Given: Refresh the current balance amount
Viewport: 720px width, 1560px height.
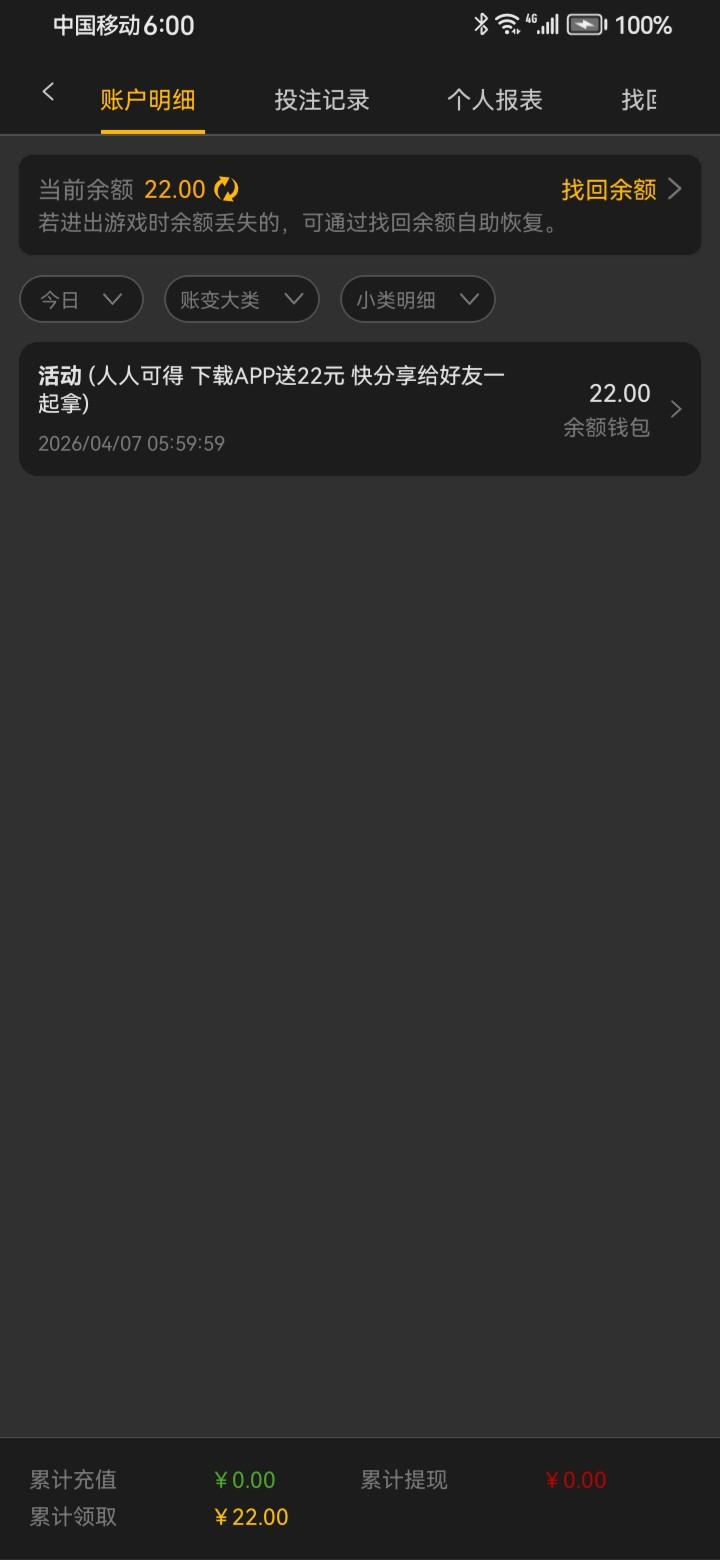Looking at the screenshot, I should 227,189.
